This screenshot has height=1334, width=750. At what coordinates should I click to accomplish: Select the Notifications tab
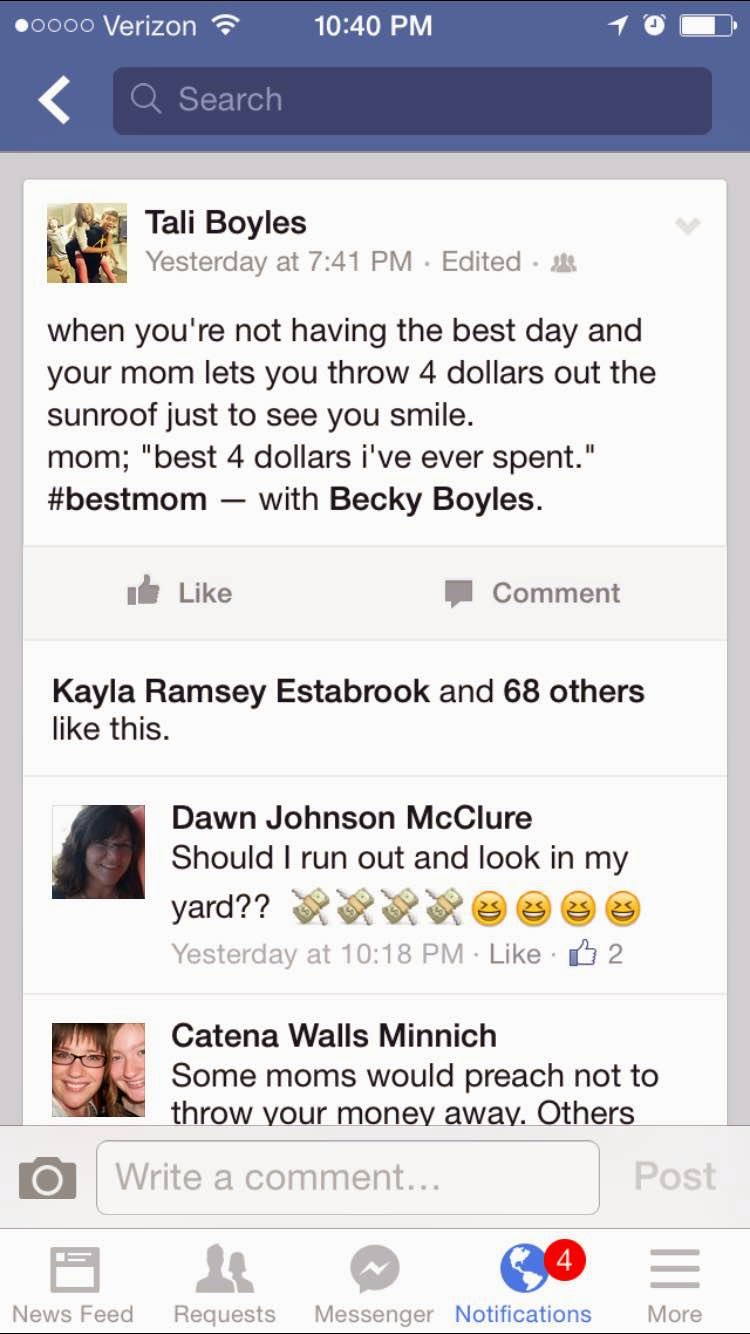[524, 1285]
